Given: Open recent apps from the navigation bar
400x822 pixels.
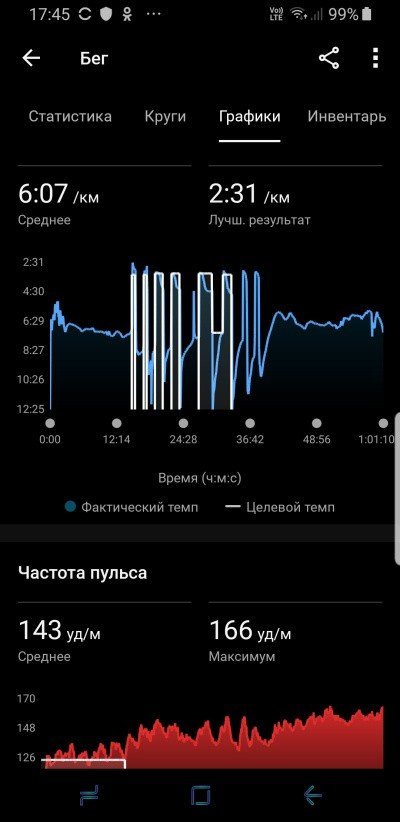Looking at the screenshot, I should tap(89, 796).
